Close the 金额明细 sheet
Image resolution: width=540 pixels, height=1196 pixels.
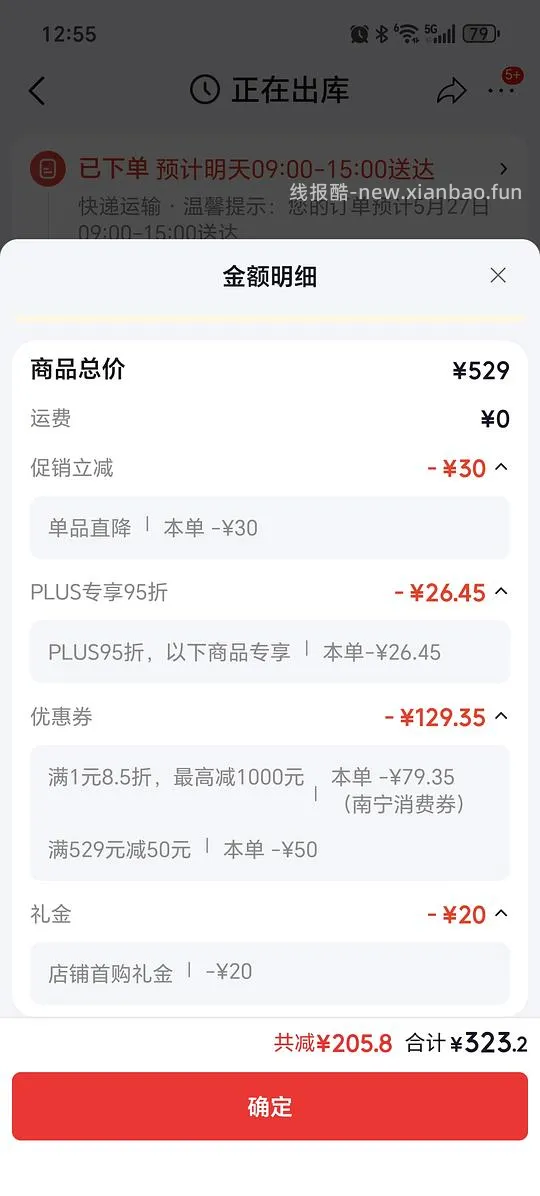[498, 275]
